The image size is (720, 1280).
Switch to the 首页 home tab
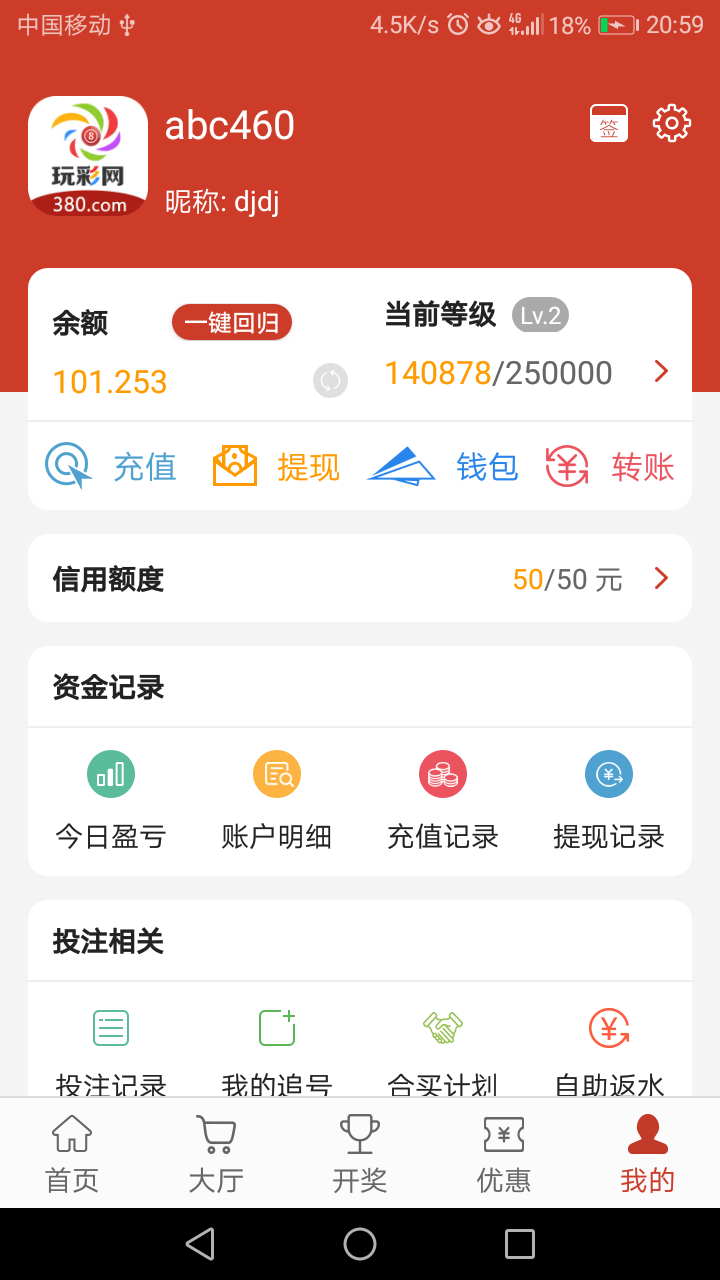point(72,1154)
